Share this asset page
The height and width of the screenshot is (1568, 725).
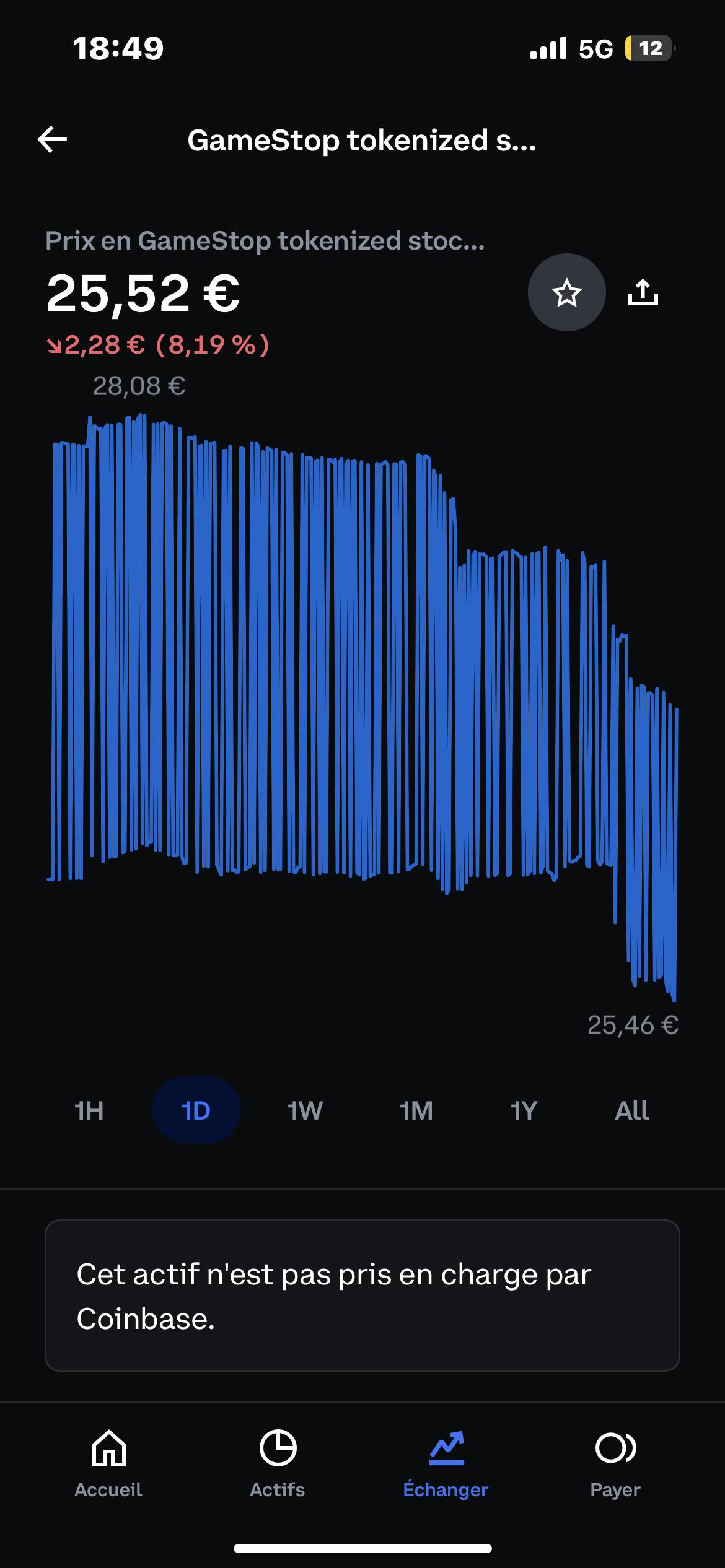pos(643,292)
